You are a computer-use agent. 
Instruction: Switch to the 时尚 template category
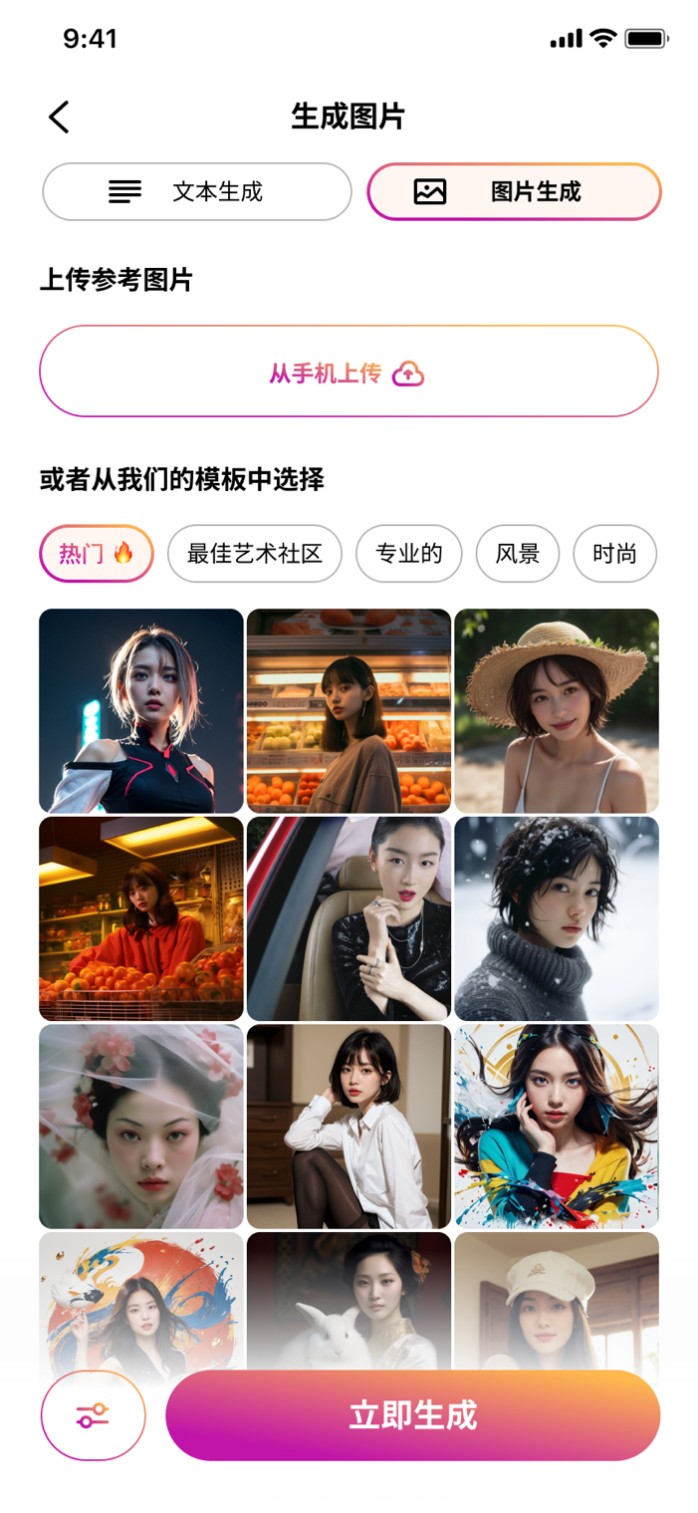click(x=614, y=553)
